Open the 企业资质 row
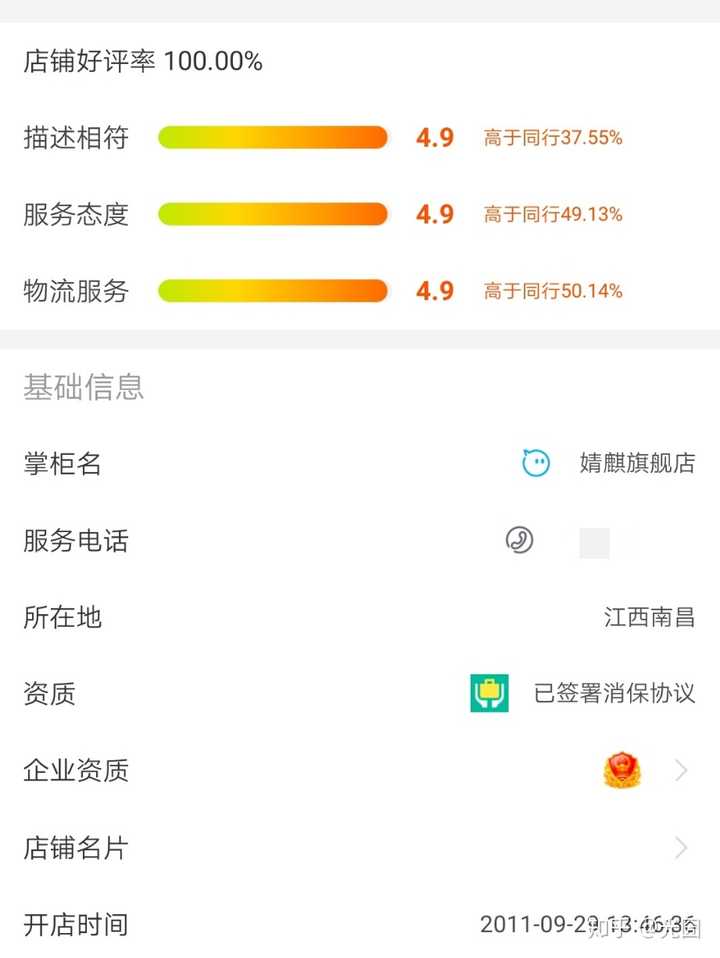Screen dimensions: 720x958 (360, 771)
